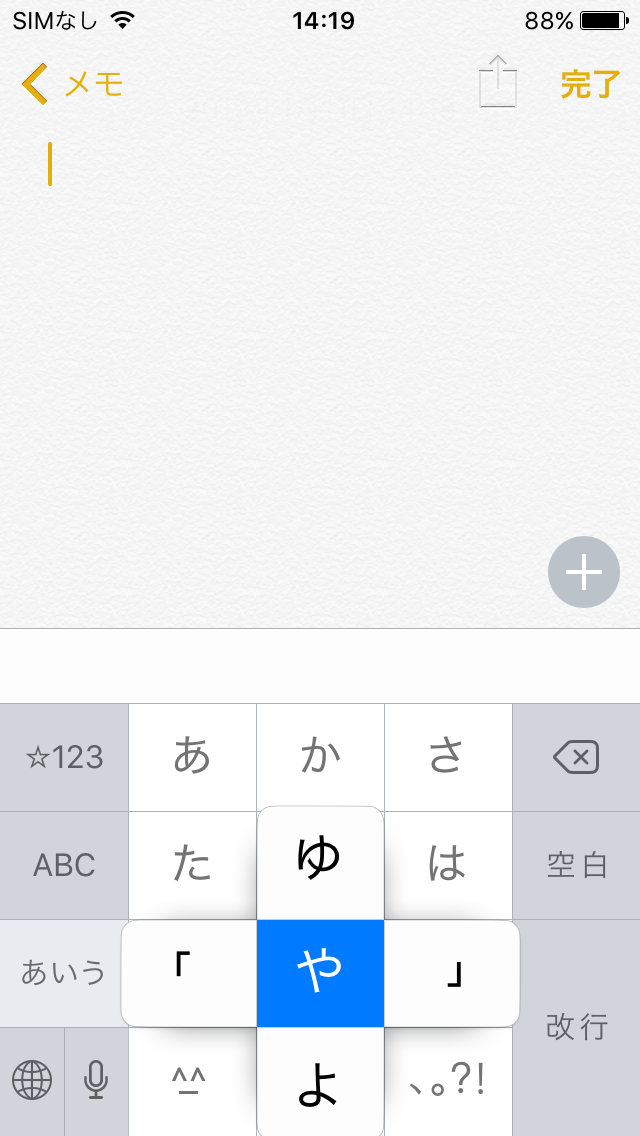Start dictation with the microphone key
The image size is (640, 1136).
pyautogui.click(x=96, y=1080)
